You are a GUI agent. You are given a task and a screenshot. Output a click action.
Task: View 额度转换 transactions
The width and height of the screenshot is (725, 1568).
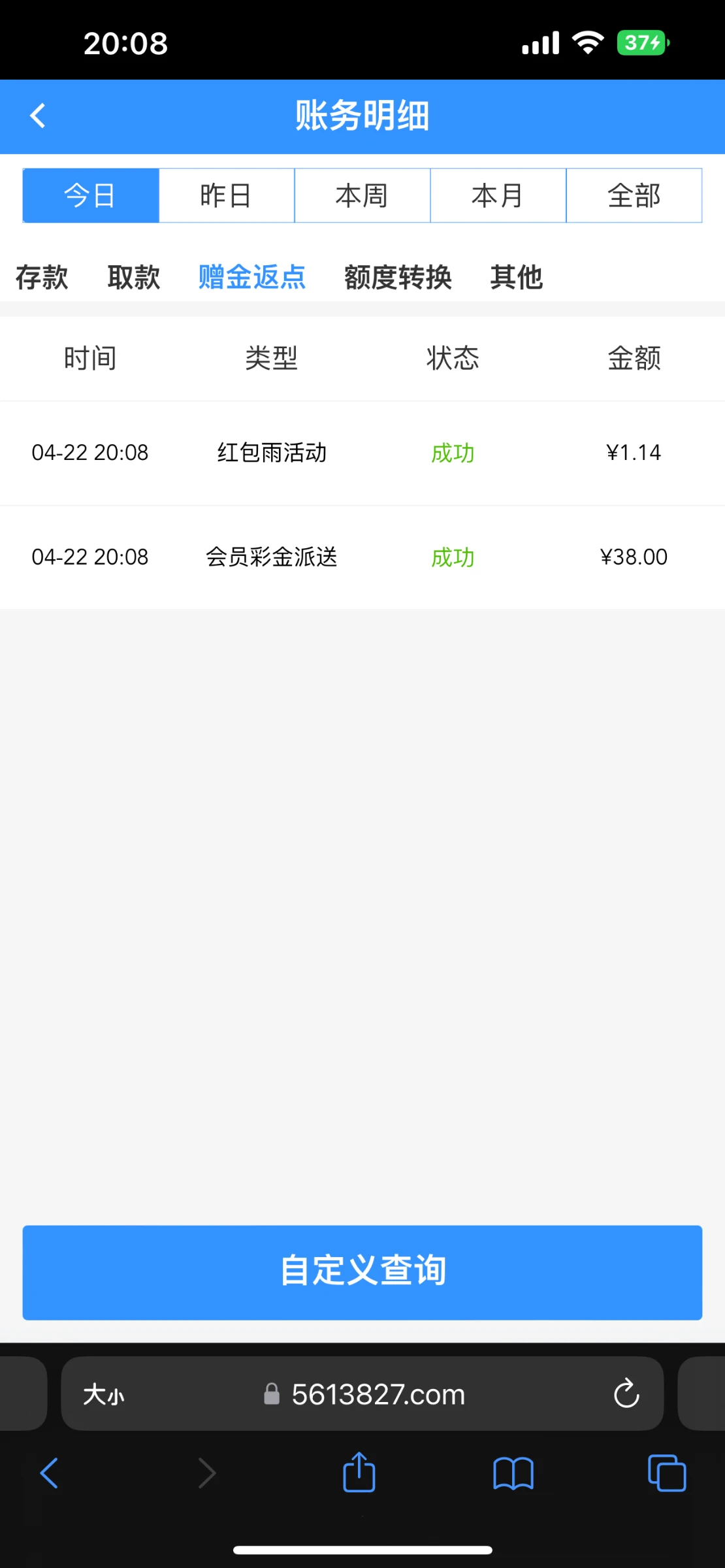tap(397, 277)
